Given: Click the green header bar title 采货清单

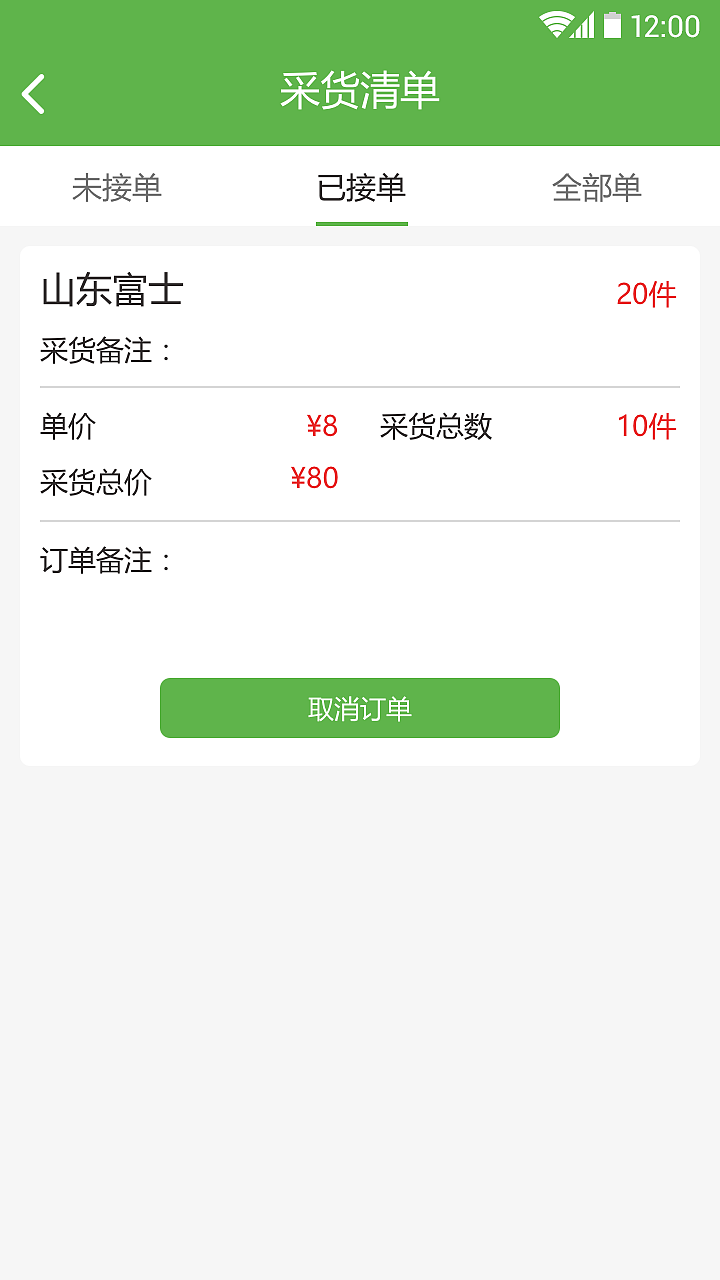Looking at the screenshot, I should [360, 92].
